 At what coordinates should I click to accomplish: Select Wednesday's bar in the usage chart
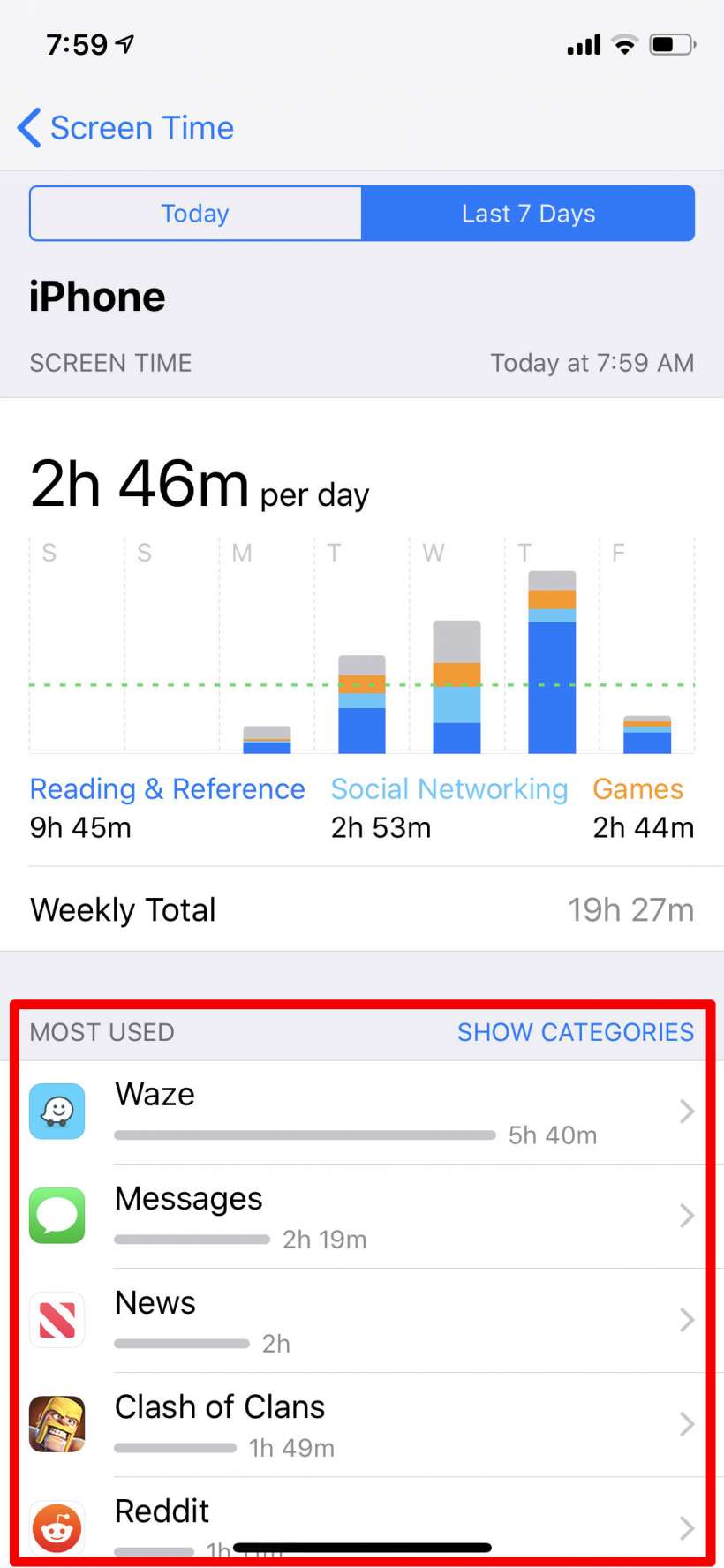coord(456,687)
